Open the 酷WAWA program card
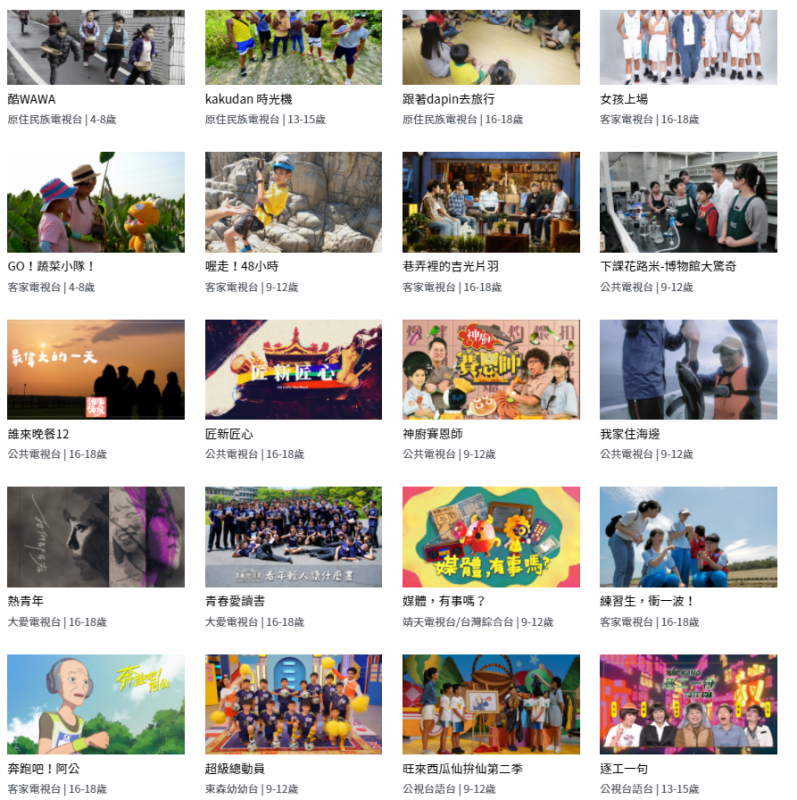The image size is (797, 800). coord(95,48)
